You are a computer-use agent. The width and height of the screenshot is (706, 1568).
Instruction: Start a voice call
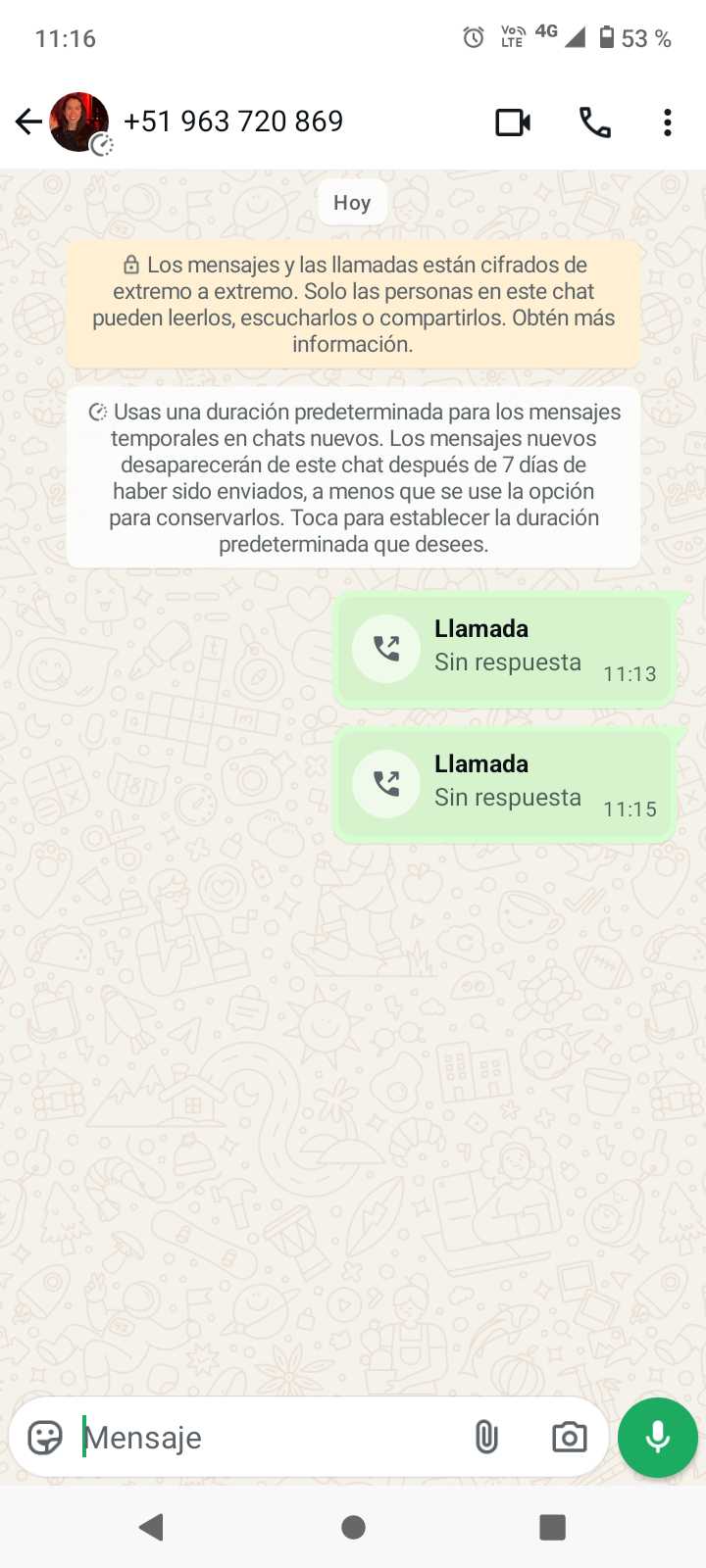tap(595, 122)
